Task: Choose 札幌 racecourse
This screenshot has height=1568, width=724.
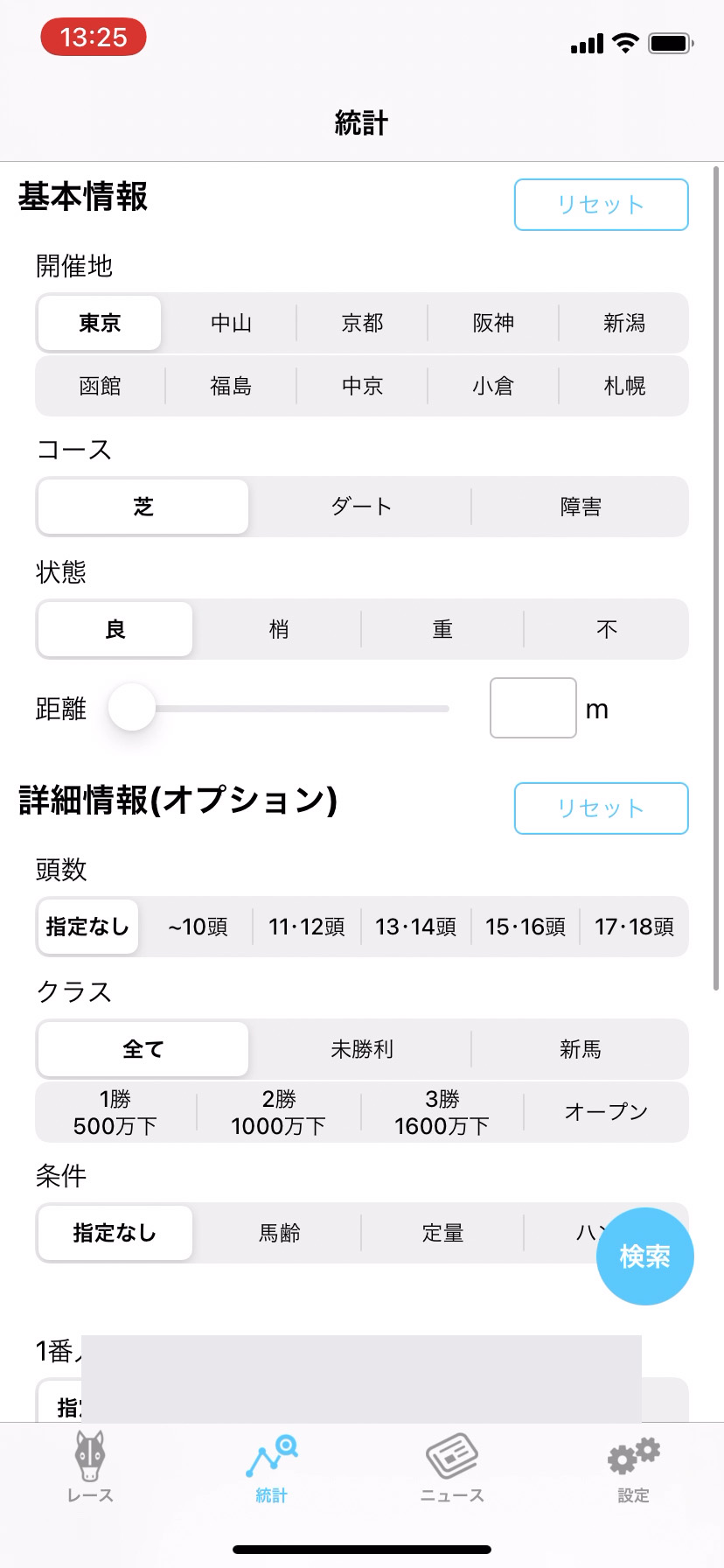Action: pos(624,386)
